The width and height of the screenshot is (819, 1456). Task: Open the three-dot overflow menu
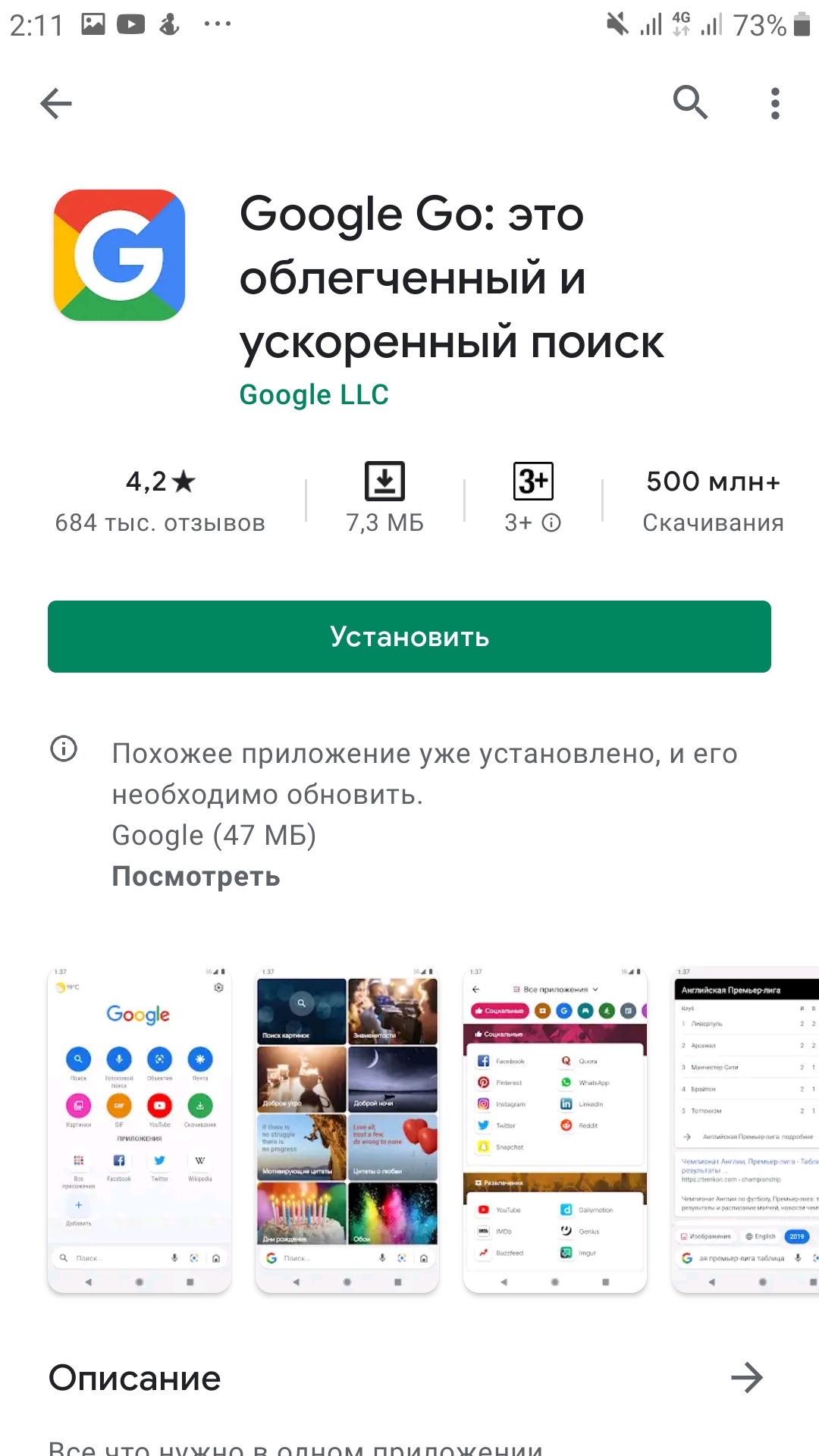[x=774, y=103]
